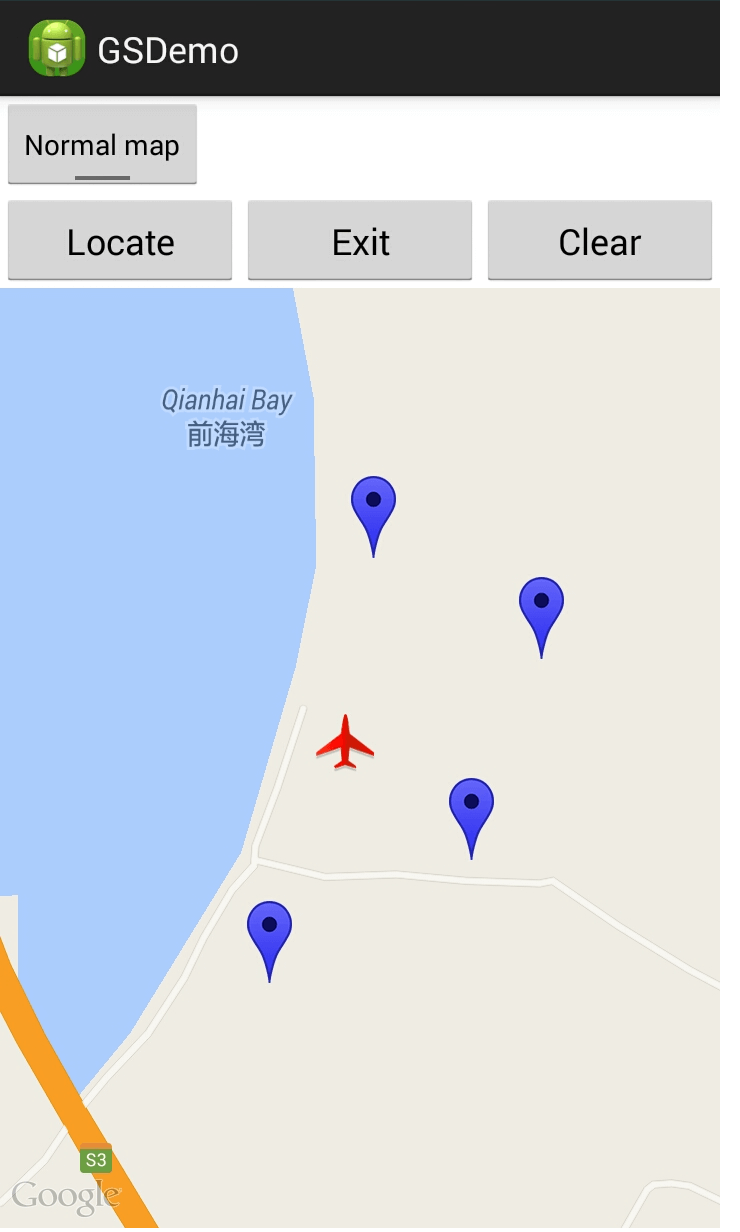
Task: Click the 前海湾 Chinese text label
Action: tap(224, 432)
